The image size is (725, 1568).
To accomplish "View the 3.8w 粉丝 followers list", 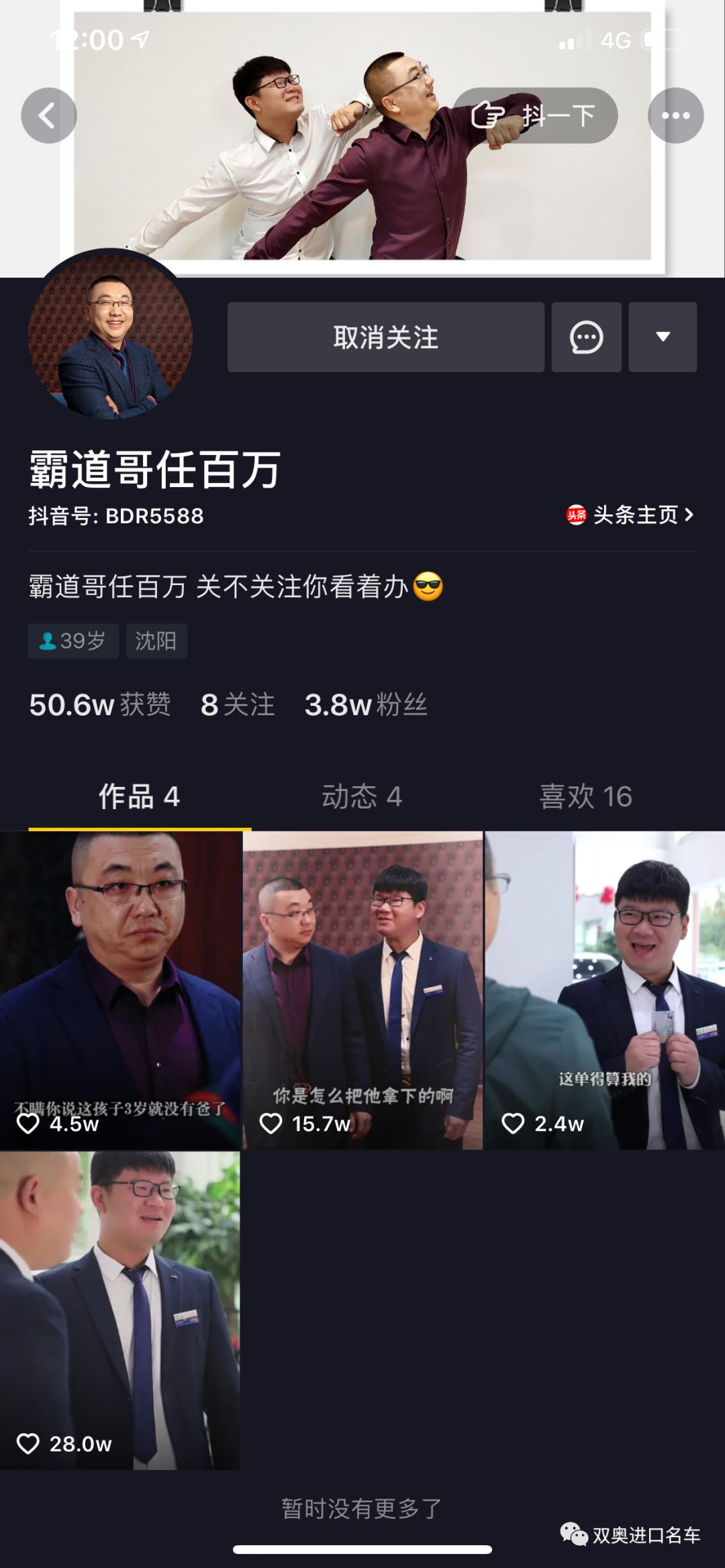I will 366,704.
